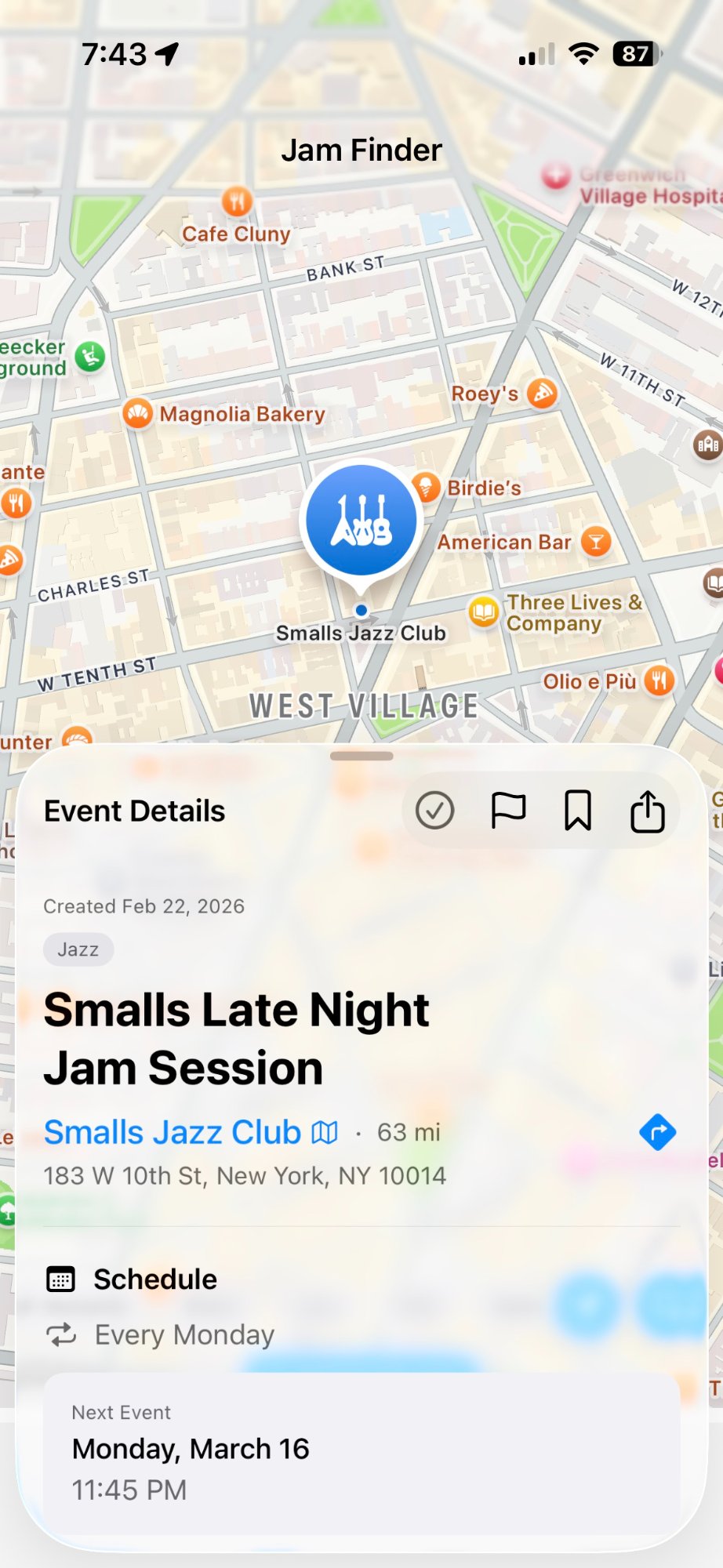The height and width of the screenshot is (1568, 723).
Task: Share the event details
Action: pyautogui.click(x=647, y=811)
